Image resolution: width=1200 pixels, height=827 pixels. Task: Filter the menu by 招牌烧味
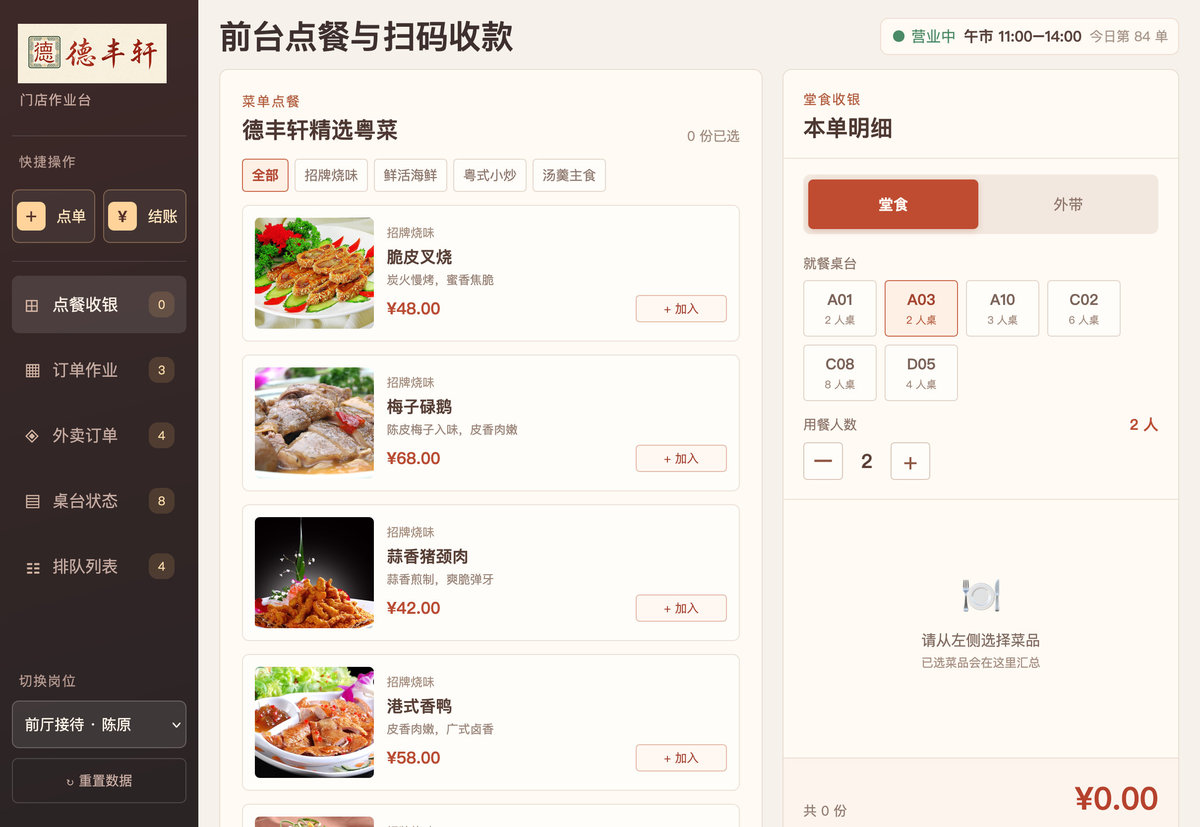pyautogui.click(x=331, y=175)
